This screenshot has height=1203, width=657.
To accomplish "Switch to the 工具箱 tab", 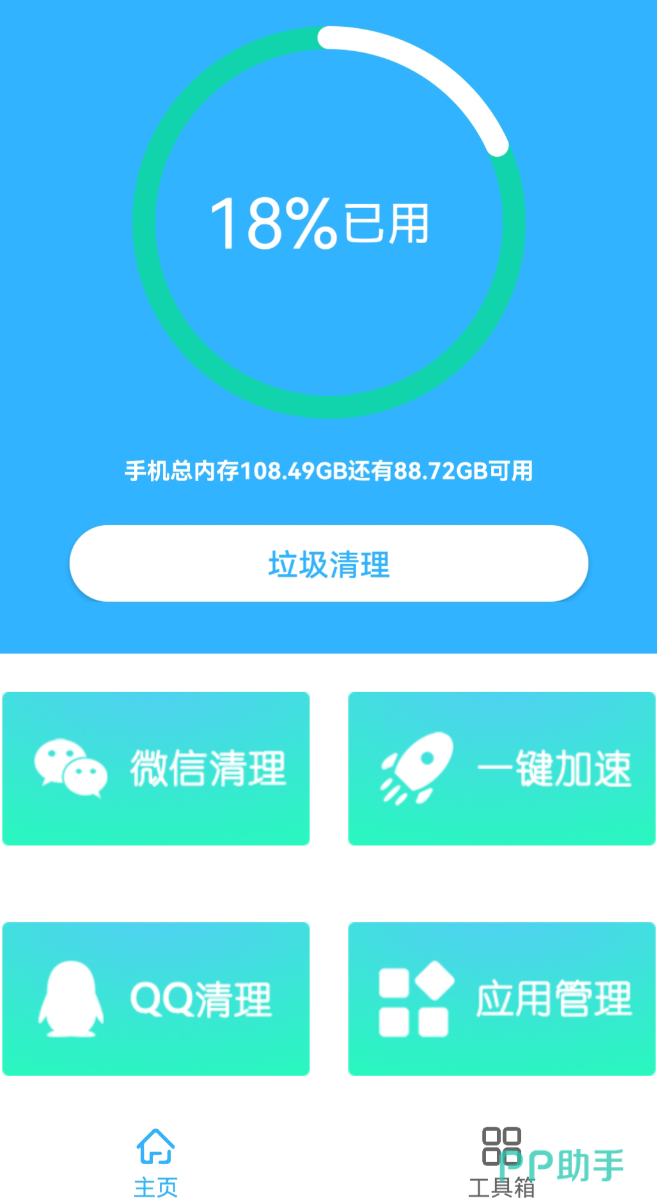I will coord(501,1162).
